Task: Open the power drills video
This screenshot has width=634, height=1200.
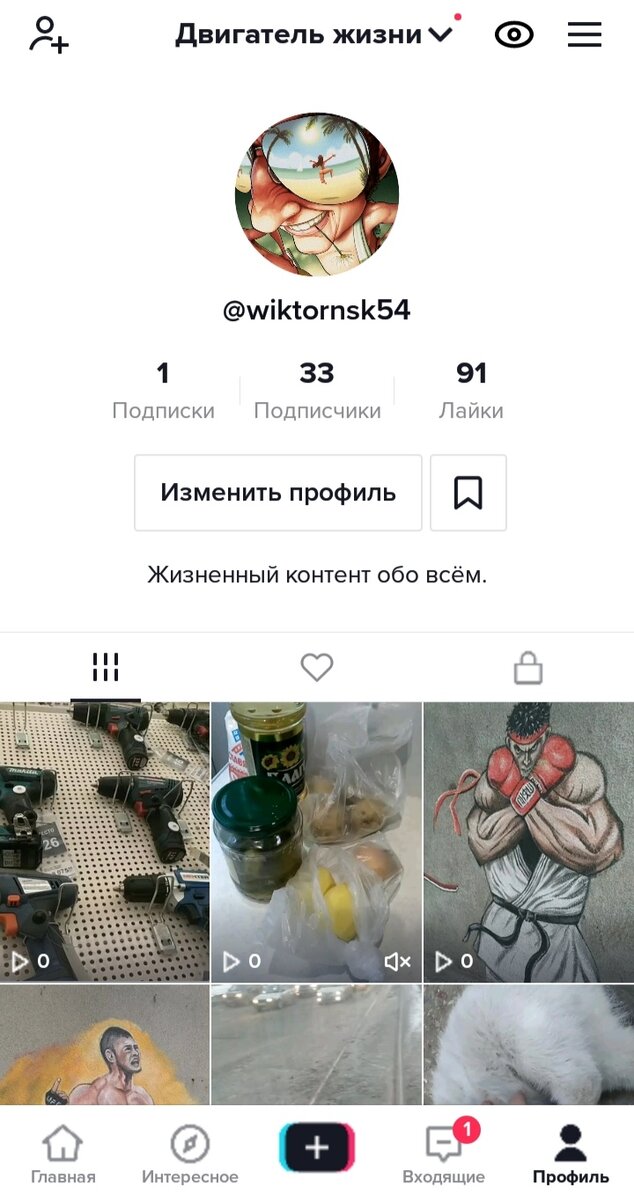Action: (104, 842)
